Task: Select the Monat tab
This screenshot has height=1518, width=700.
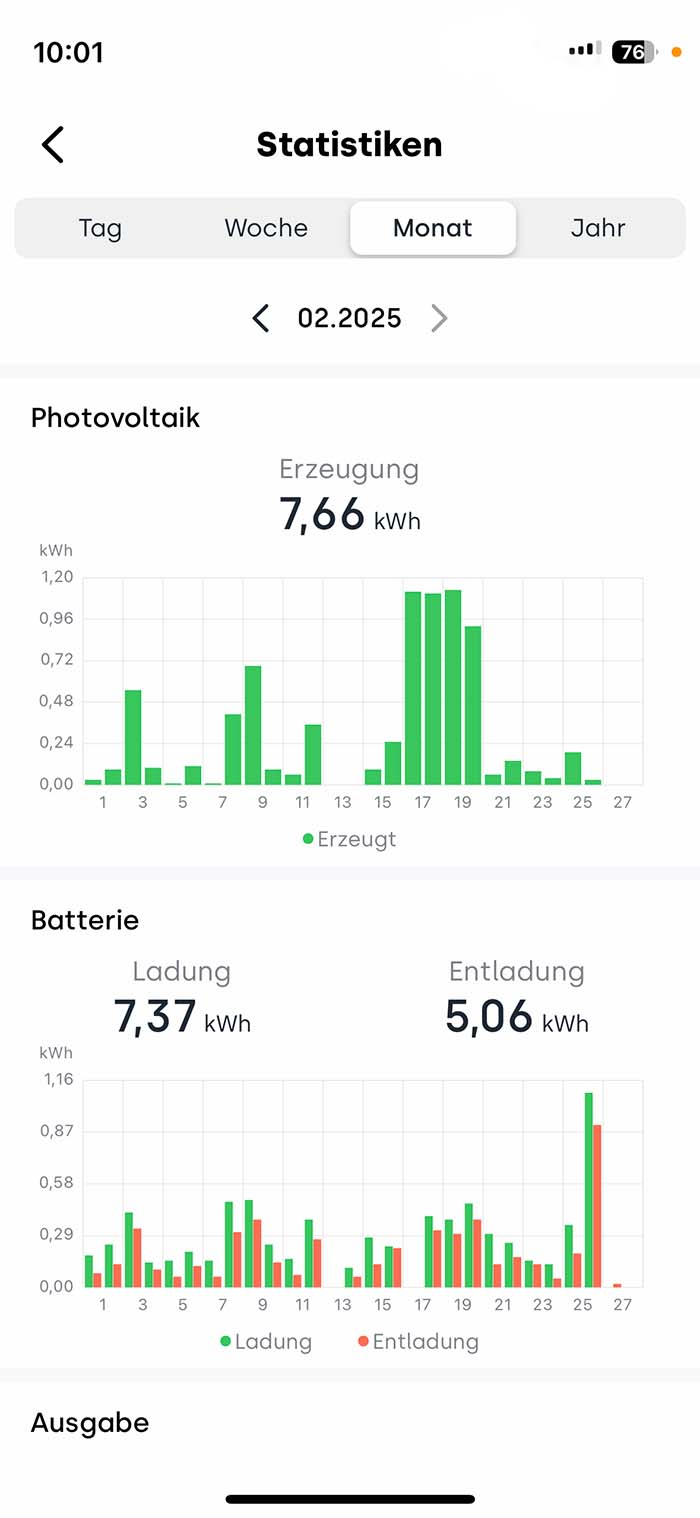Action: (x=433, y=228)
